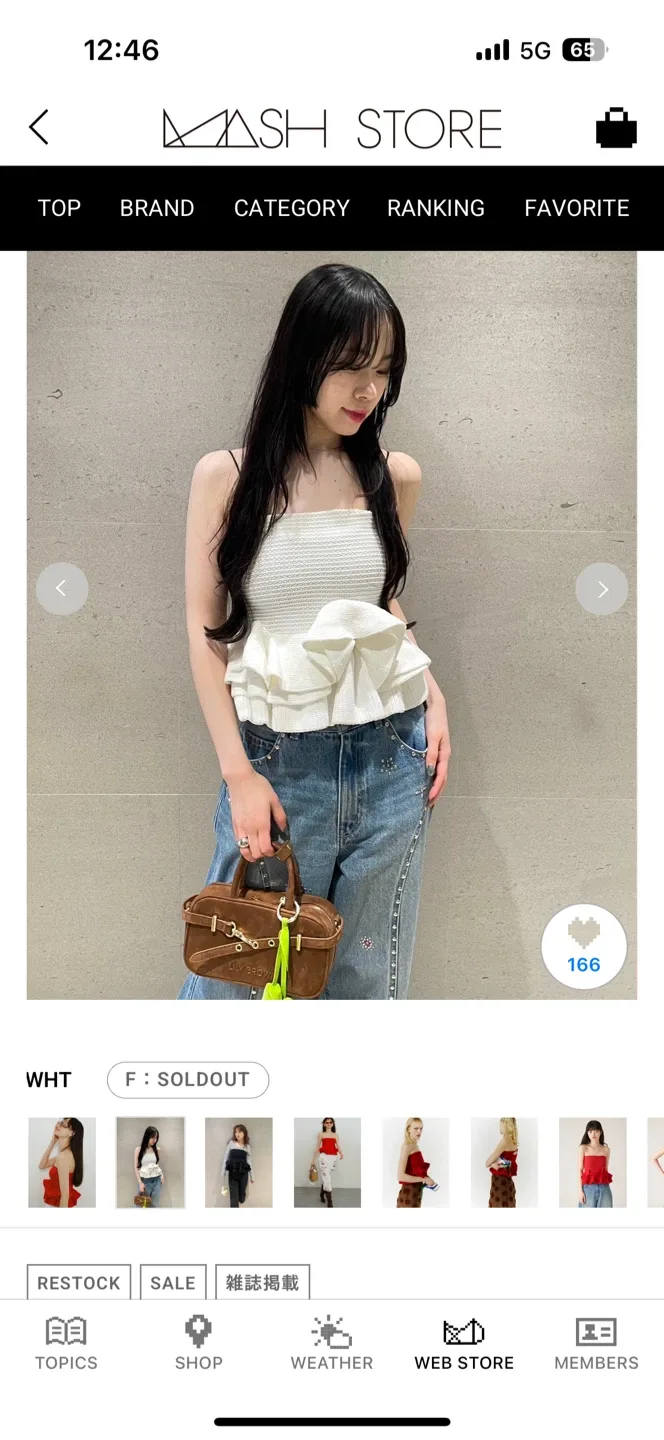
Task: Go back using the top-left arrow
Action: coord(39,128)
